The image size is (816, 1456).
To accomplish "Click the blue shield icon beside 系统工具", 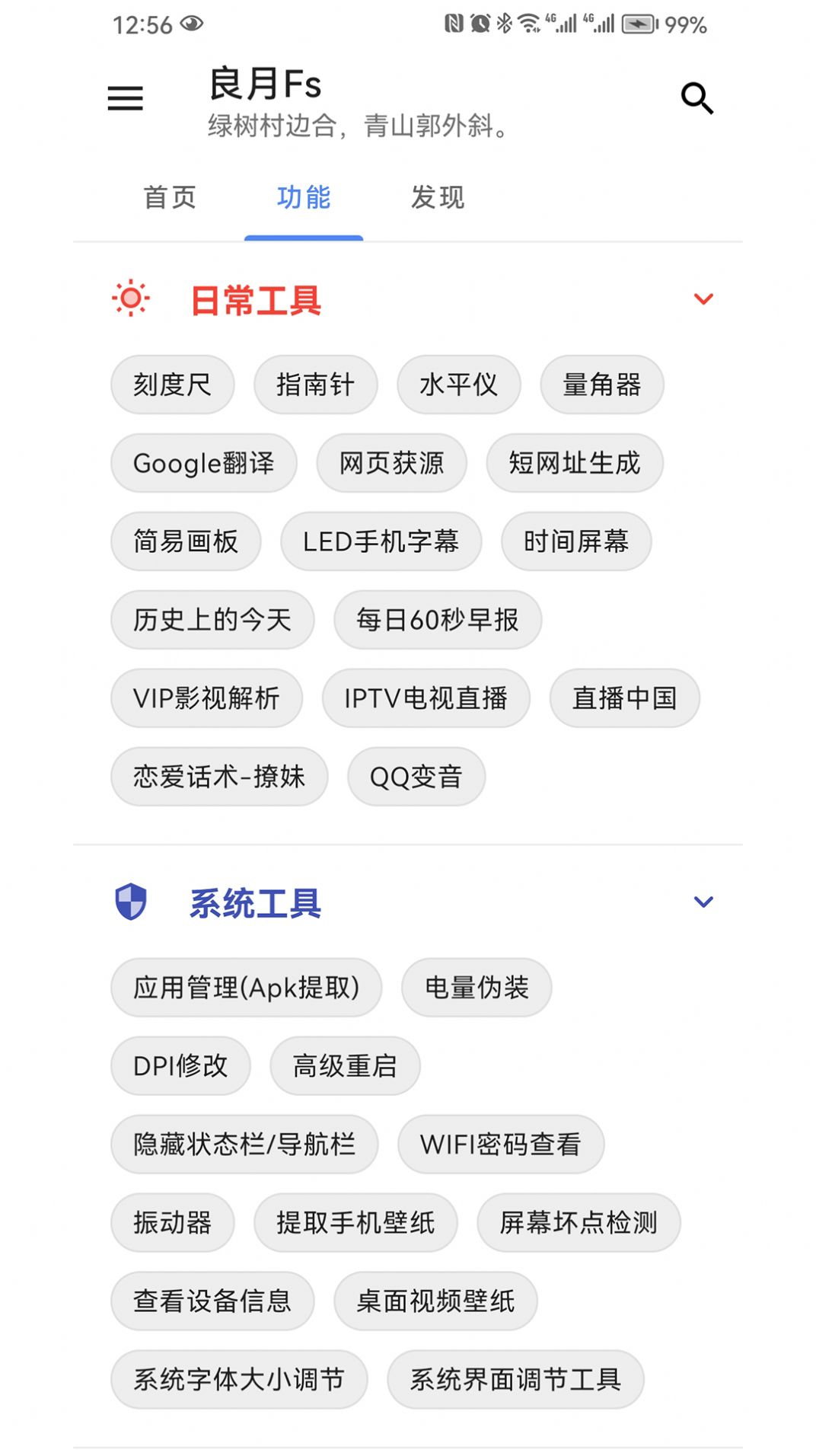I will 131,905.
